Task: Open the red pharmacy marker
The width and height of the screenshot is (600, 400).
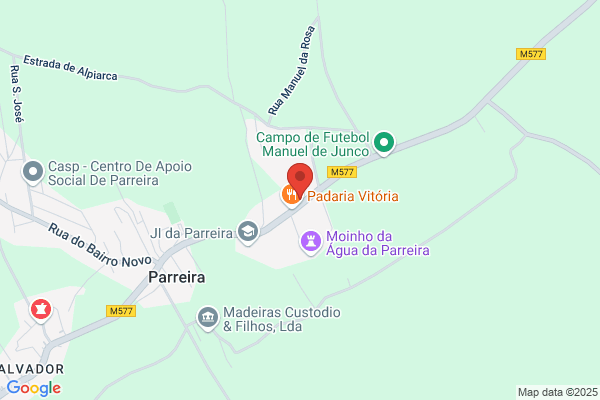Action: click(41, 311)
